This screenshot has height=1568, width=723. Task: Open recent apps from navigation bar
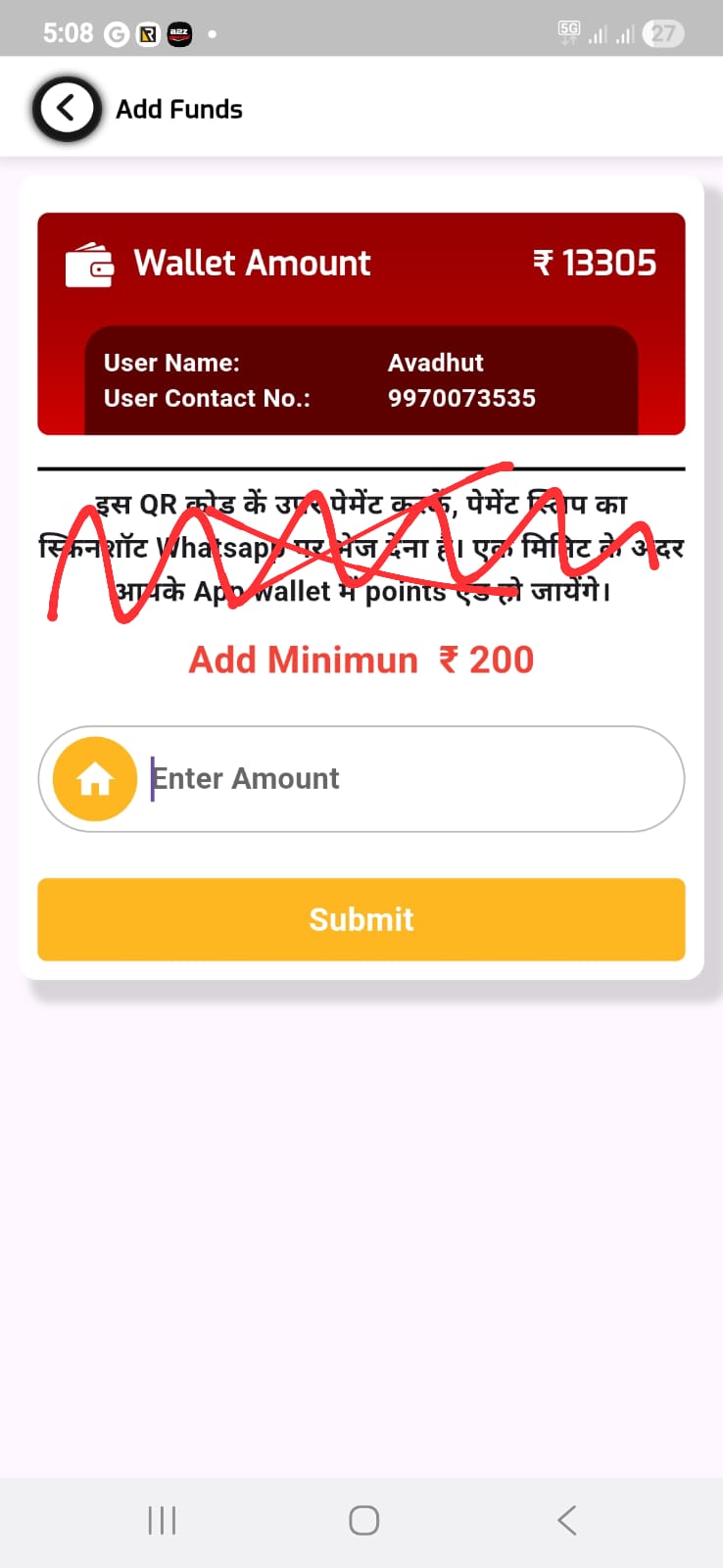pyautogui.click(x=162, y=1521)
